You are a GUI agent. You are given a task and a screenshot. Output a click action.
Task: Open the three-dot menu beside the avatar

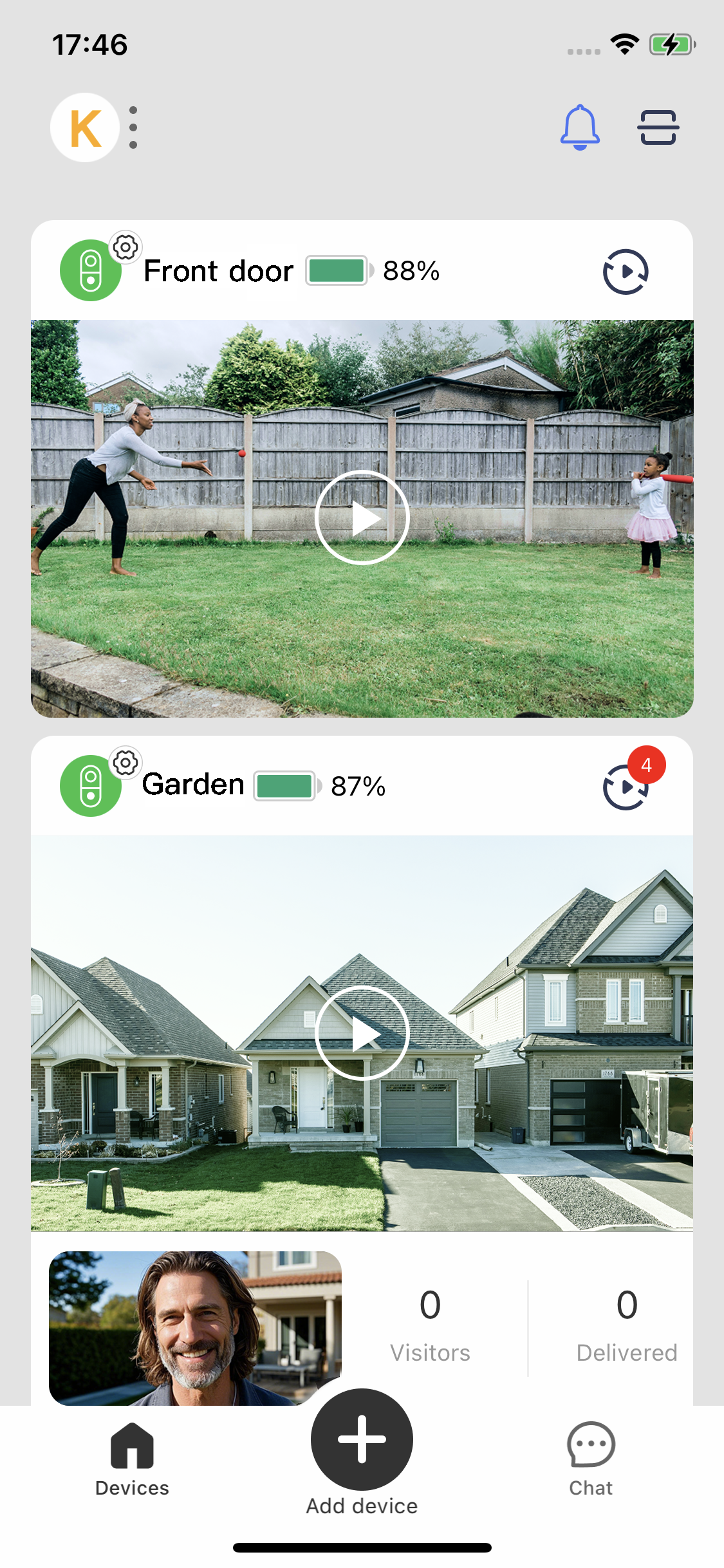click(133, 127)
